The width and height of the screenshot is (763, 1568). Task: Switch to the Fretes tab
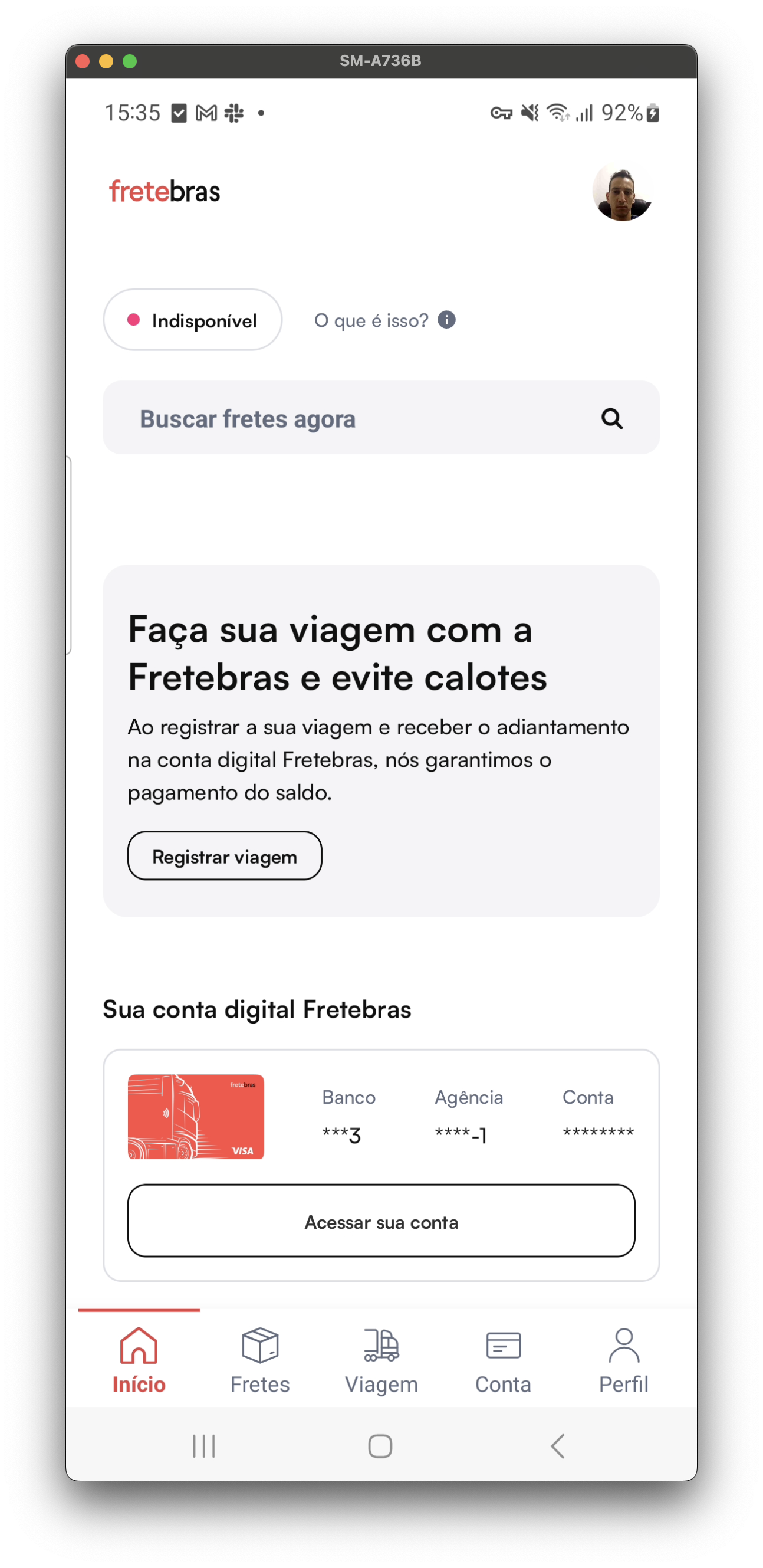pyautogui.click(x=260, y=1361)
